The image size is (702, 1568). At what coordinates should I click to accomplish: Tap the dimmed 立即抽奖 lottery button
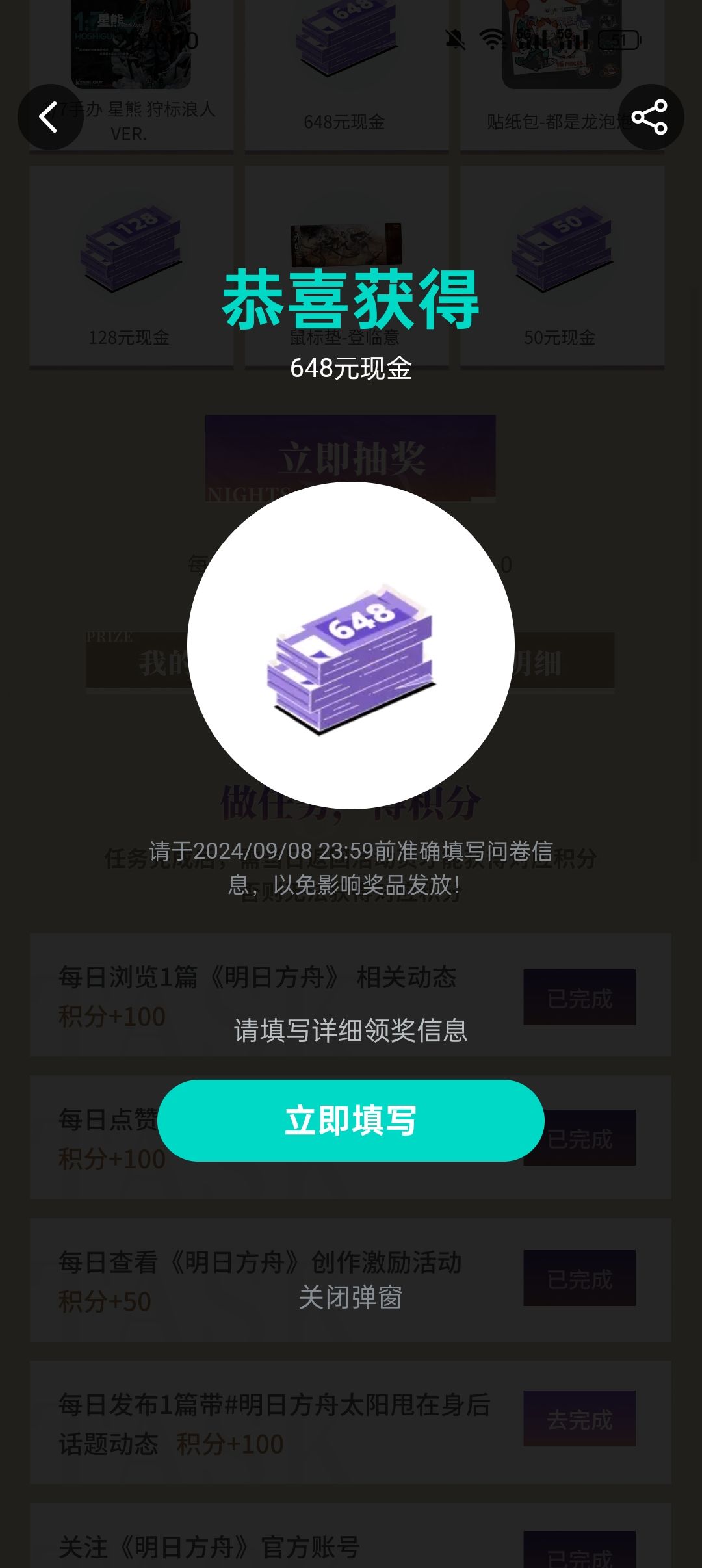tap(351, 459)
